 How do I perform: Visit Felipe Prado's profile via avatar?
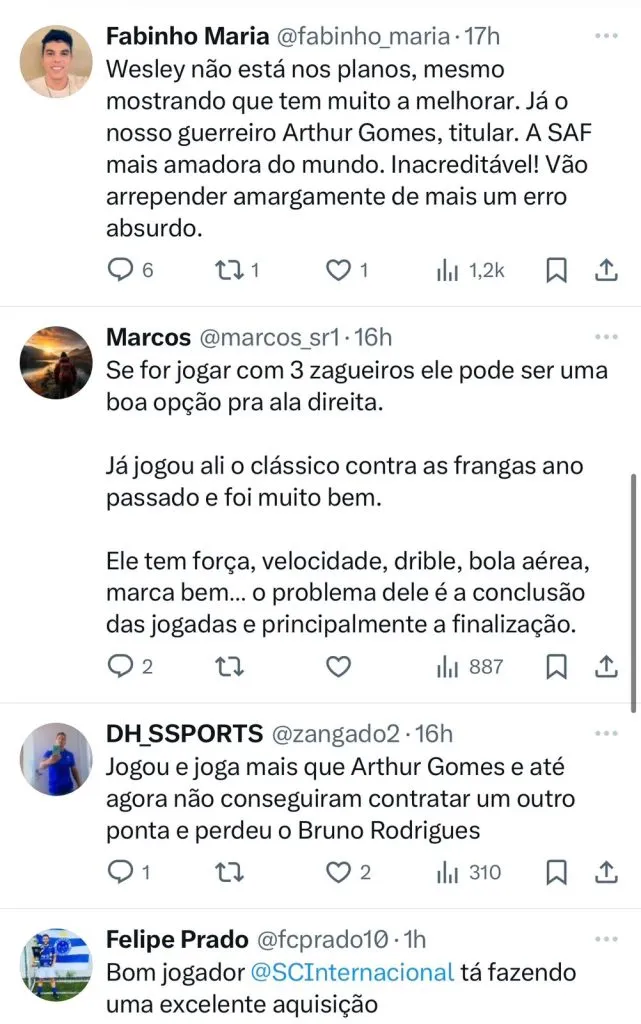(x=56, y=964)
